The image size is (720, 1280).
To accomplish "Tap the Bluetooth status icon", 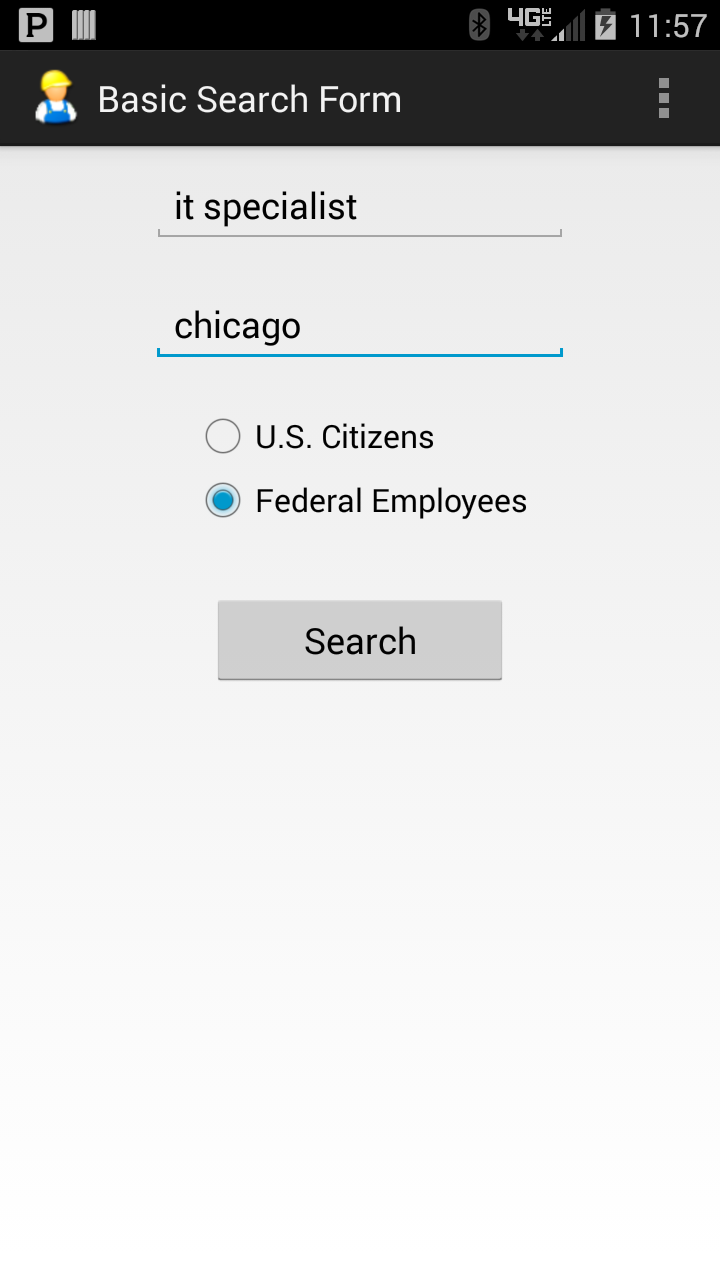I will [477, 24].
